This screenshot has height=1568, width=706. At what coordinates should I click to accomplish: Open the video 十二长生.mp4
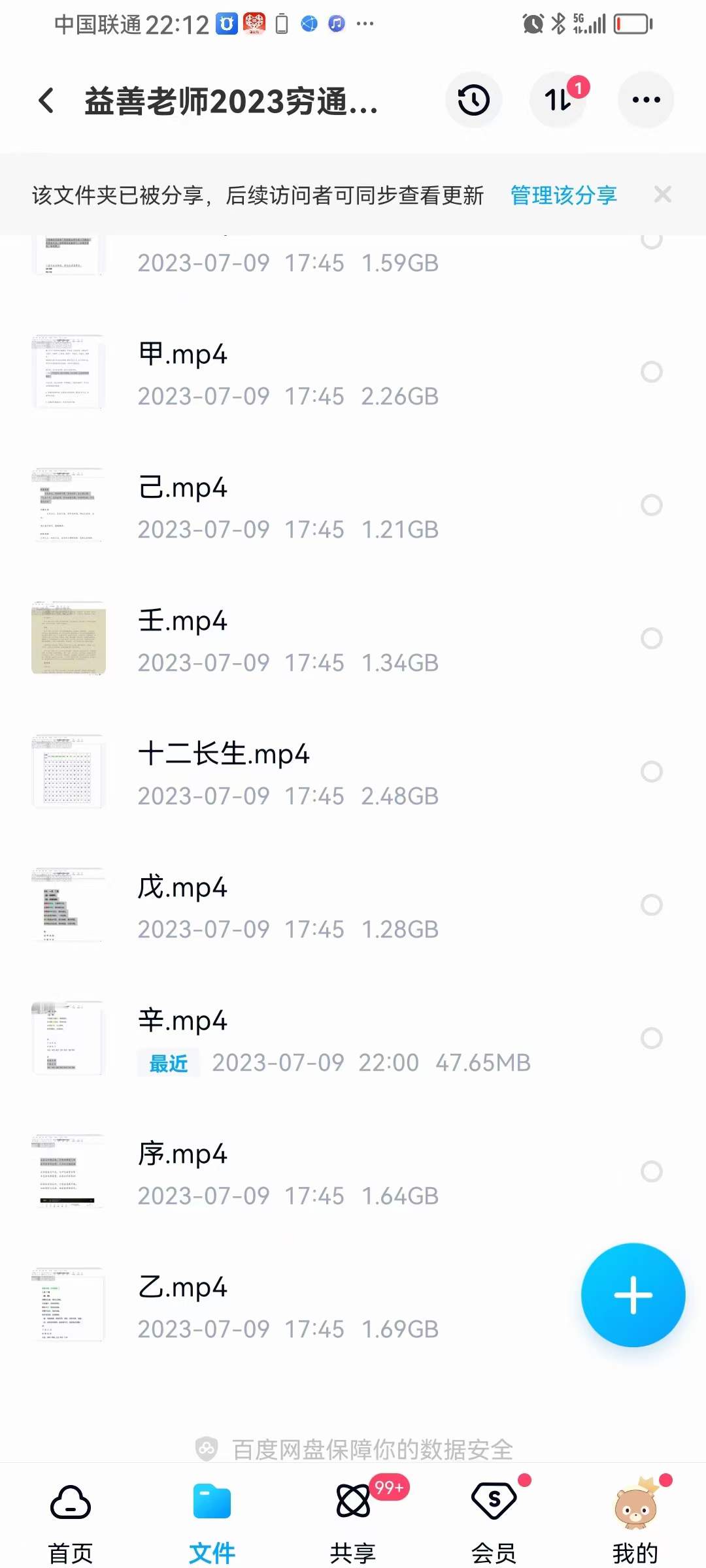[224, 755]
